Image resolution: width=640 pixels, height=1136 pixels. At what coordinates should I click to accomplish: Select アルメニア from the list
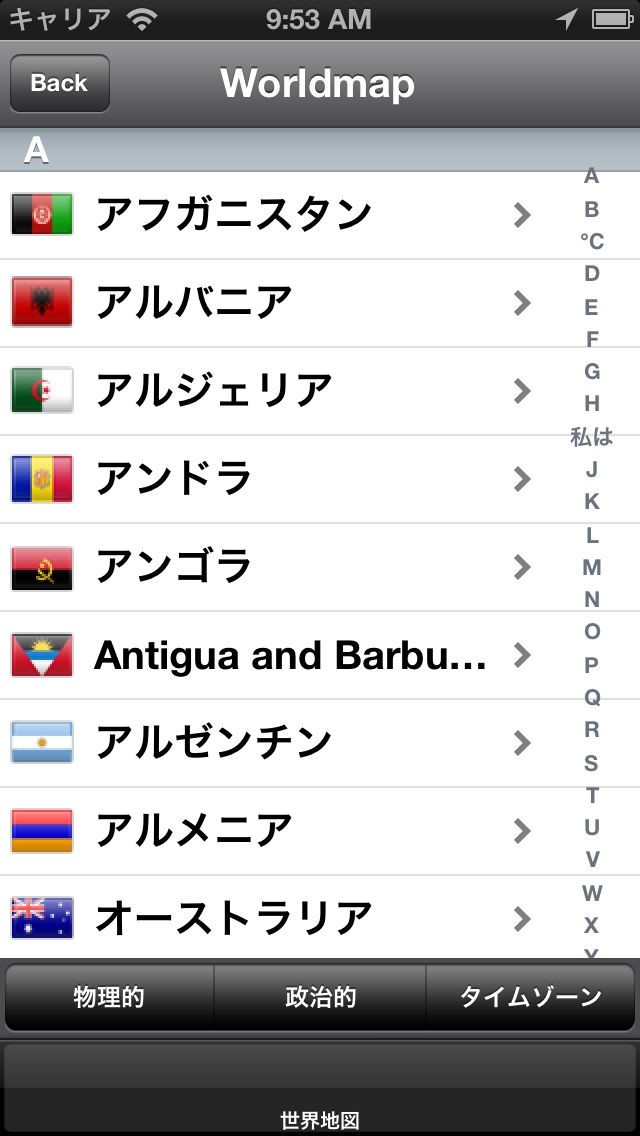click(x=280, y=831)
